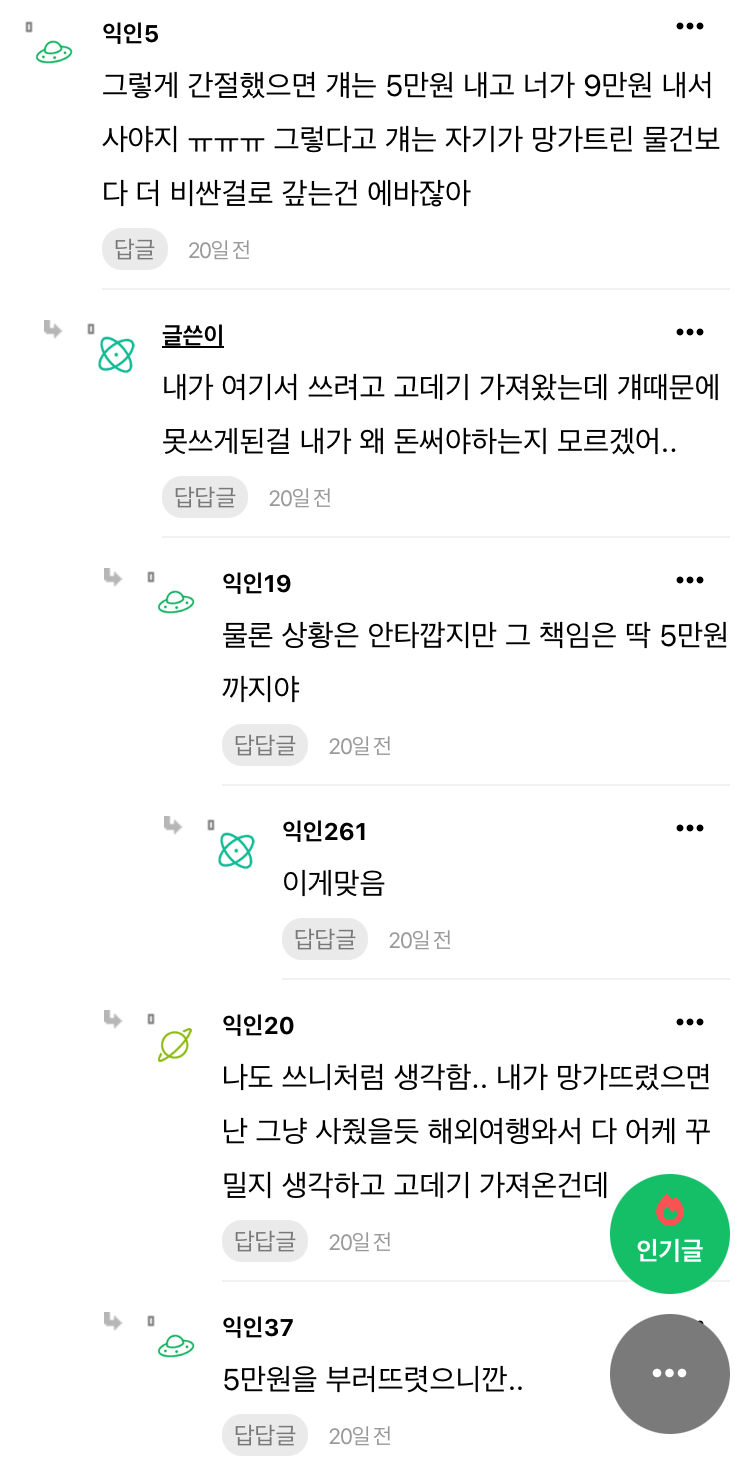Expand the gray floating more-options button
The height and width of the screenshot is (1473, 750).
click(x=669, y=1373)
